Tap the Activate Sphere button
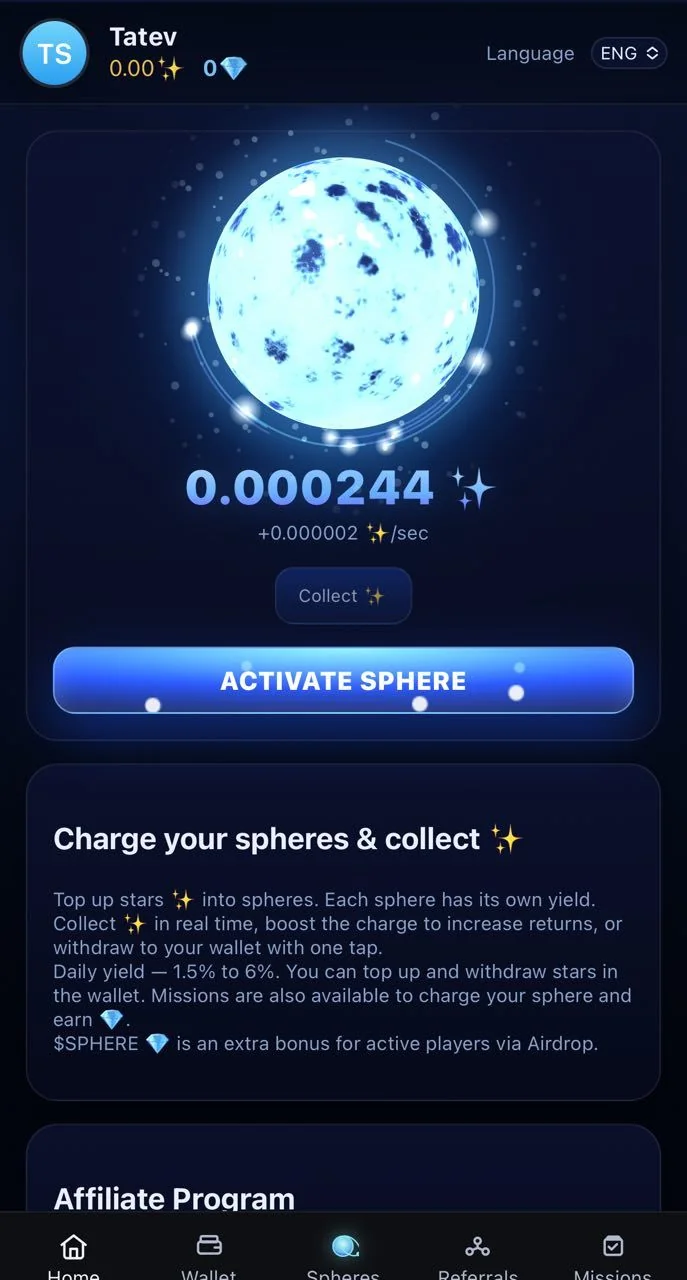Viewport: 687px width, 1280px height. pyautogui.click(x=343, y=680)
